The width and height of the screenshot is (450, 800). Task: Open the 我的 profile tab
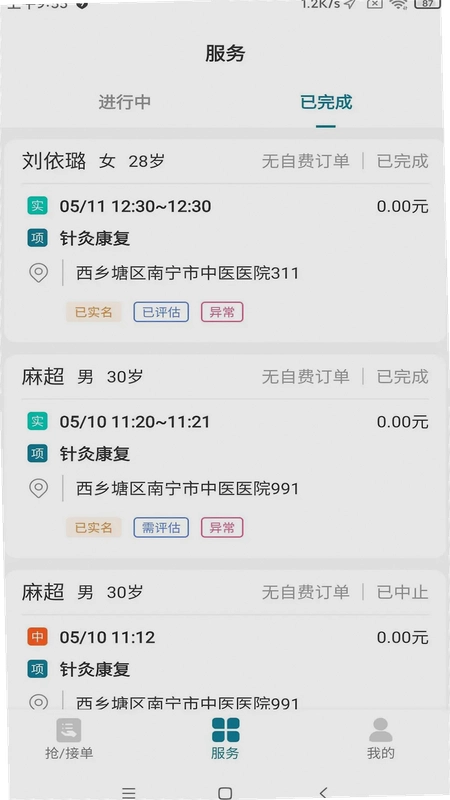click(x=381, y=738)
